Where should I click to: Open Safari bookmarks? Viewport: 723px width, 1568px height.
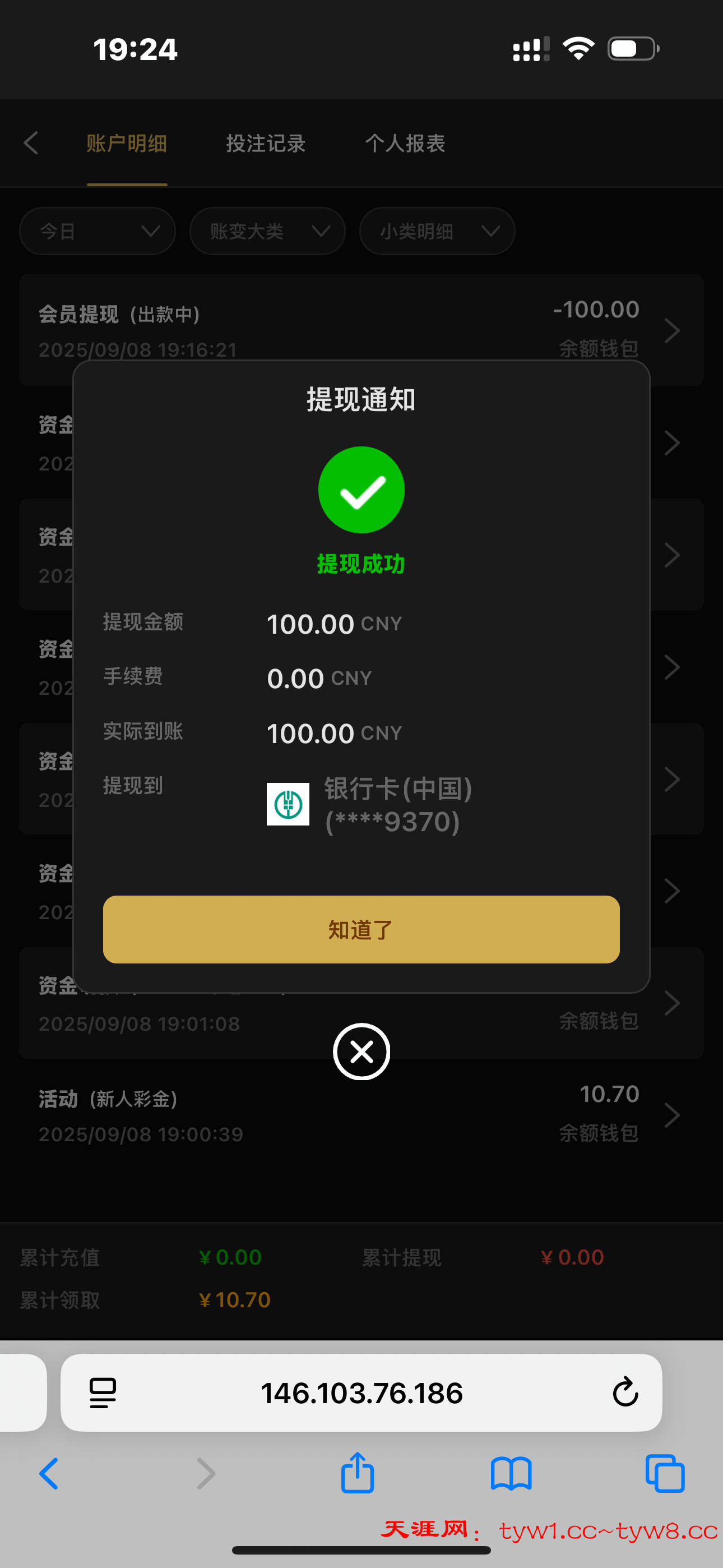511,1474
